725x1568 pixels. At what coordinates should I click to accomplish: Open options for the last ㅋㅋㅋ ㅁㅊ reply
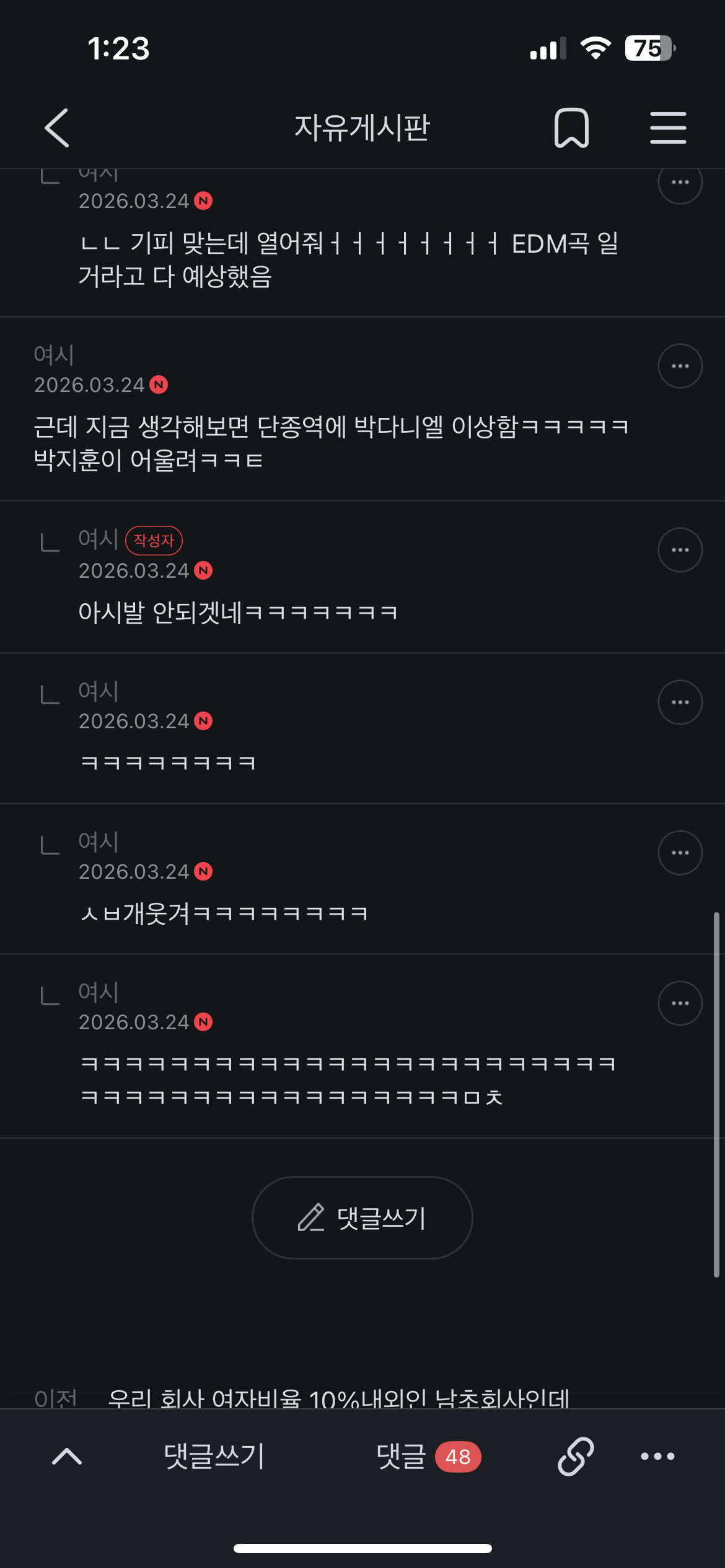(680, 1003)
